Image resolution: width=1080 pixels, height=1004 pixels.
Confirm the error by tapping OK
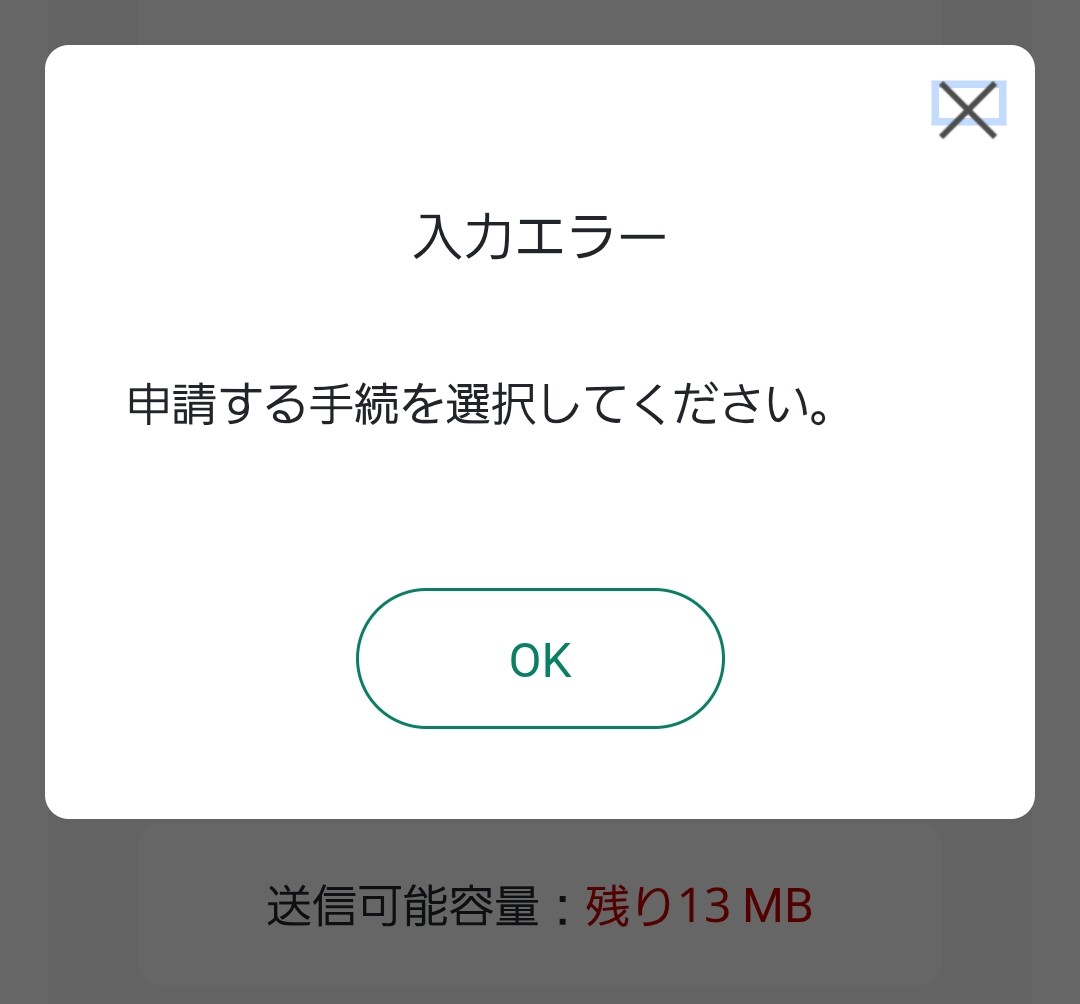(540, 659)
